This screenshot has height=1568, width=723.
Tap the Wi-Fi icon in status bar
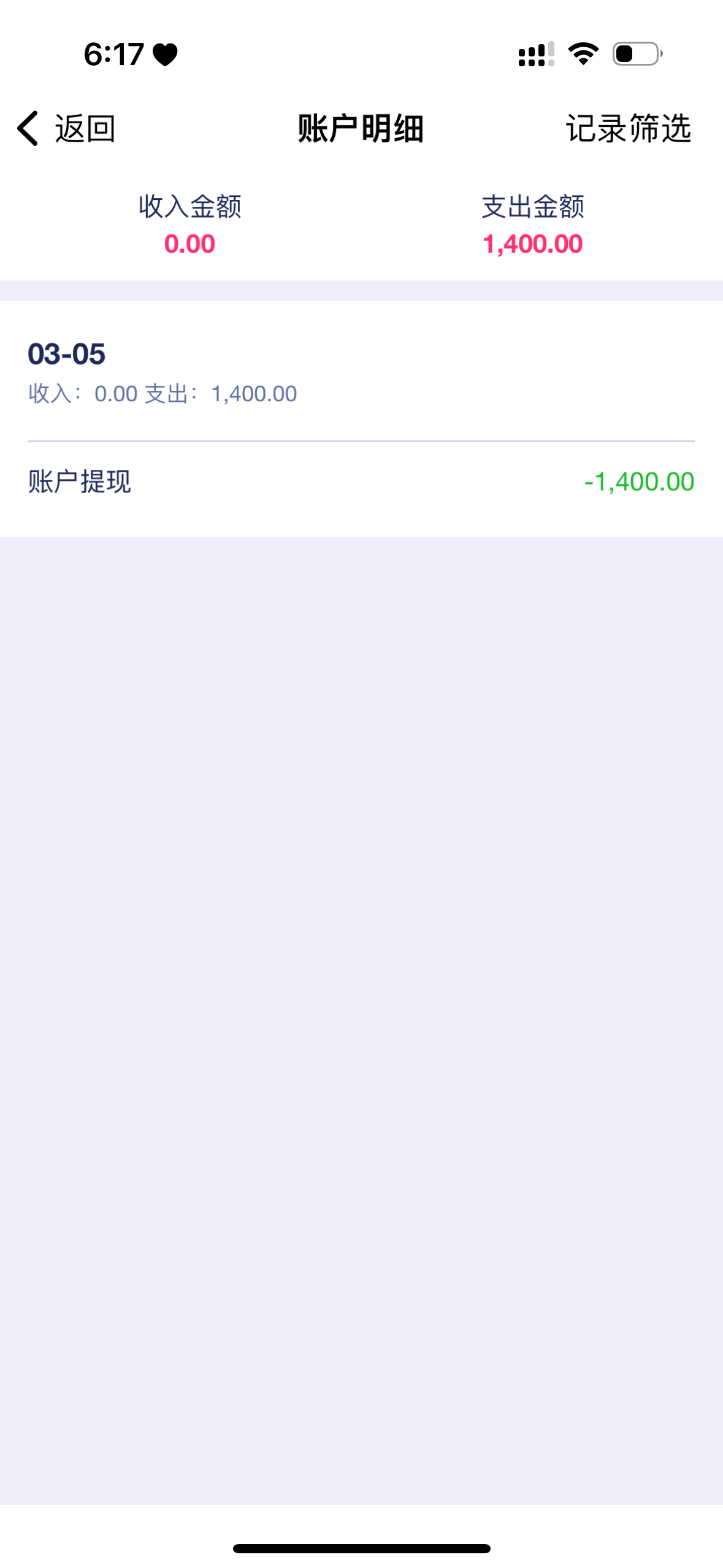coord(583,54)
